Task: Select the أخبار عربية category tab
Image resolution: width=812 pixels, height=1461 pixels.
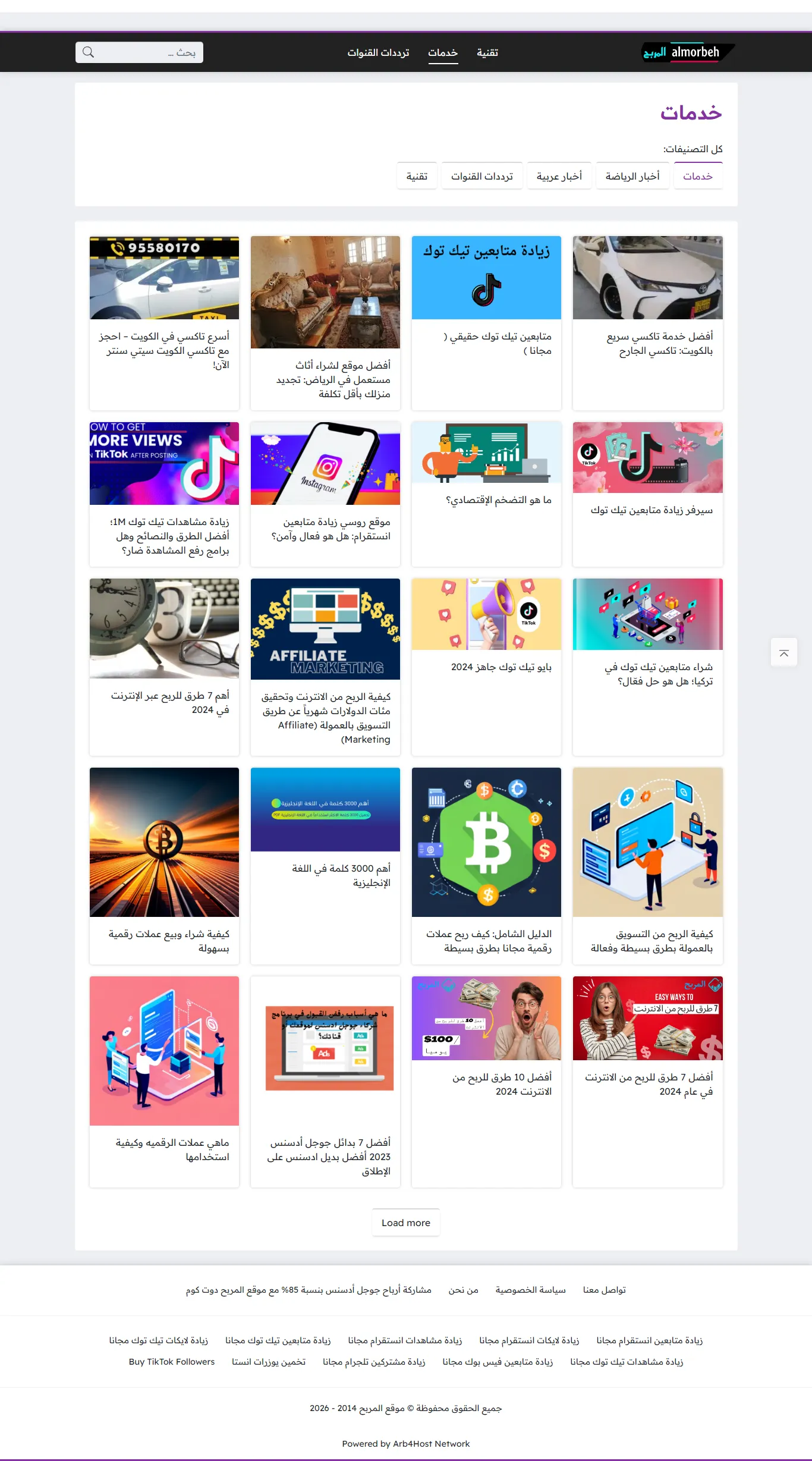Action: coord(559,176)
